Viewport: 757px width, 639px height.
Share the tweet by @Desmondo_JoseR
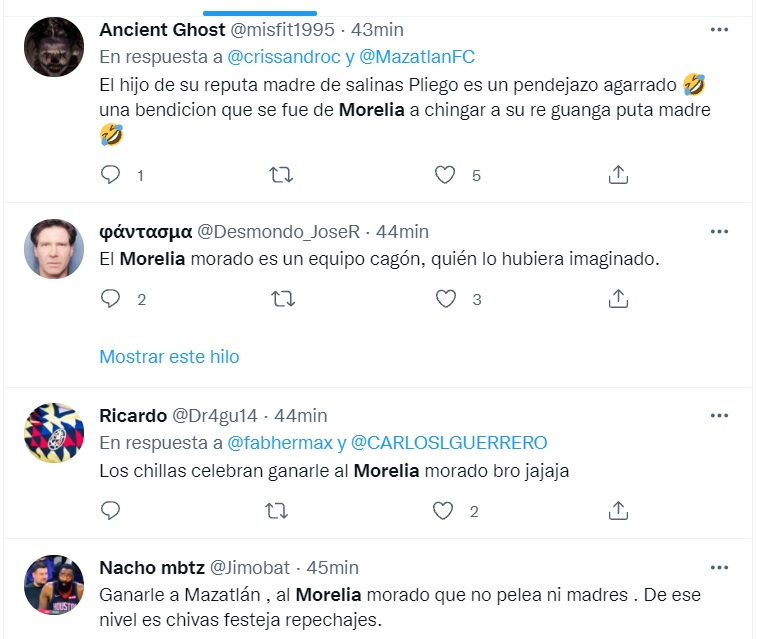[618, 298]
